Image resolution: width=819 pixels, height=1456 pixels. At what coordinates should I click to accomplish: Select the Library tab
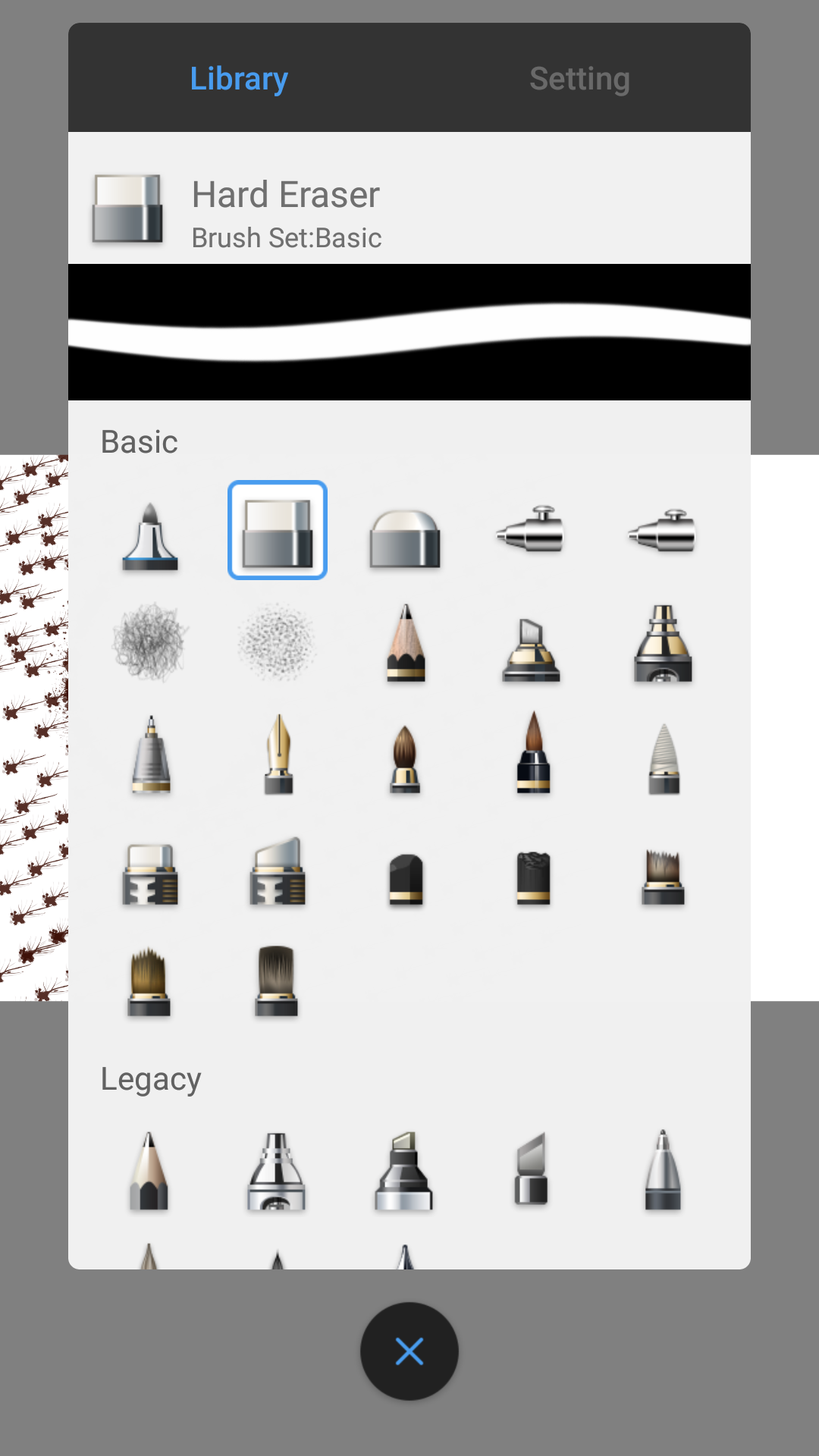click(x=239, y=79)
